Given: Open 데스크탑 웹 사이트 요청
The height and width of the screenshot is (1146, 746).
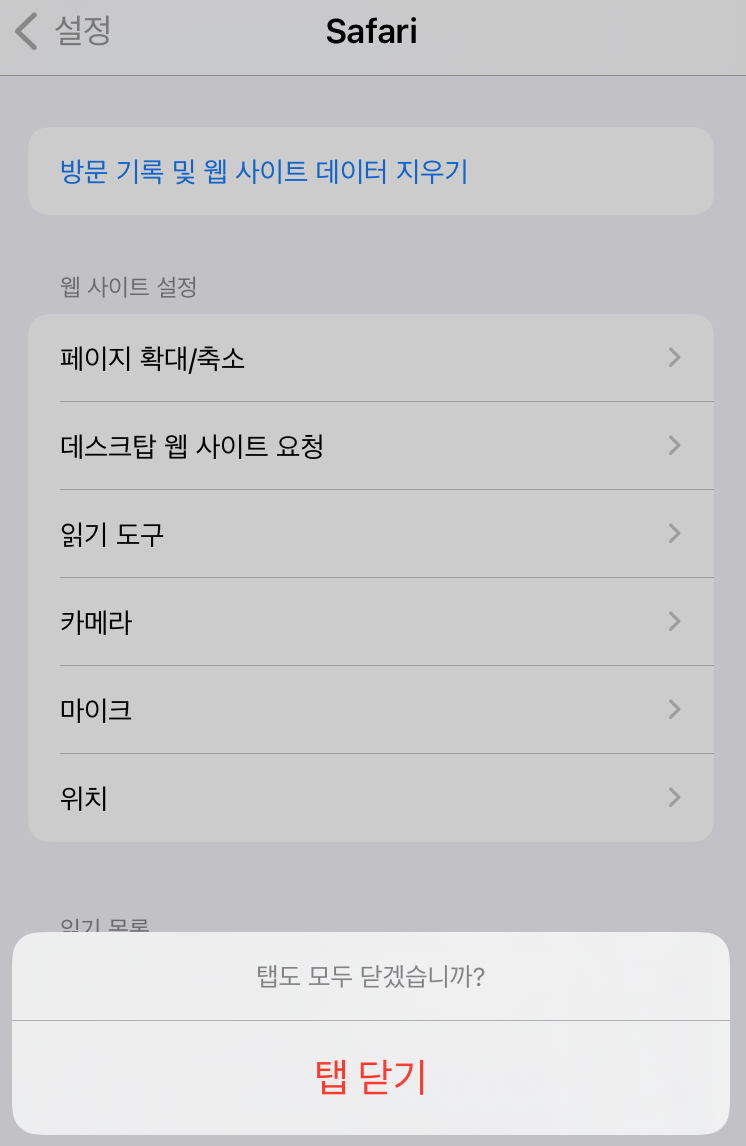Looking at the screenshot, I should click(x=370, y=446).
